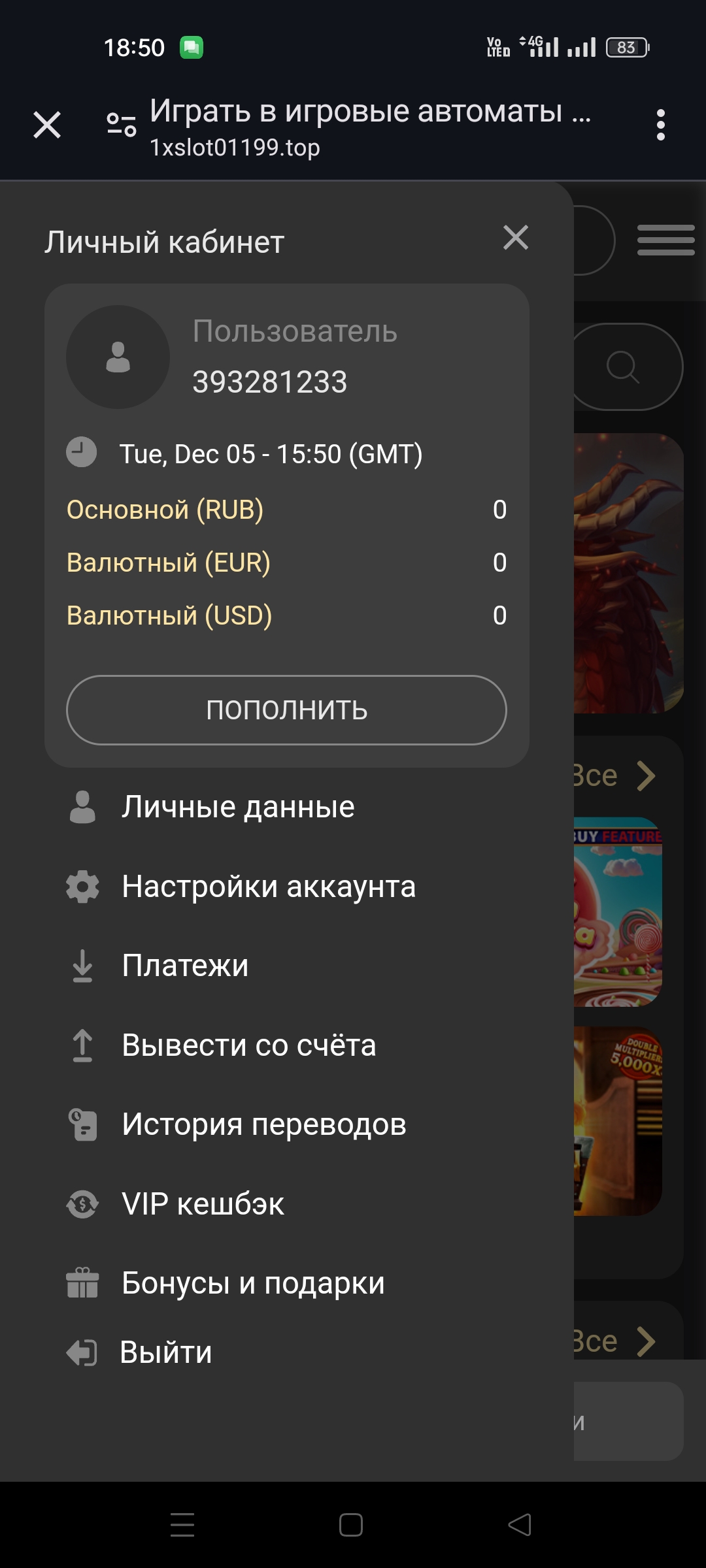Open the hamburger menu button
The width and height of the screenshot is (706, 1568).
[665, 240]
